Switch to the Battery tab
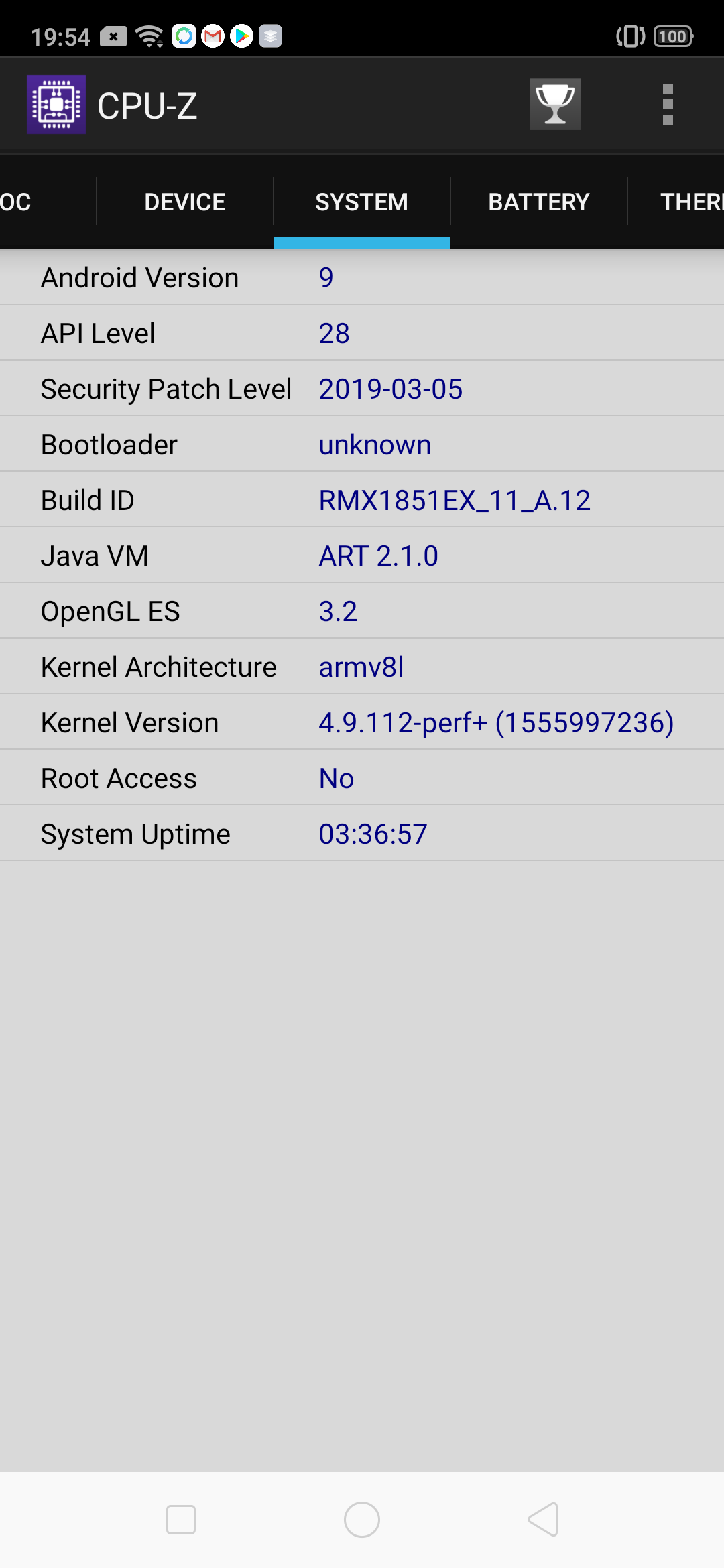The image size is (724, 1568). pos(538,202)
